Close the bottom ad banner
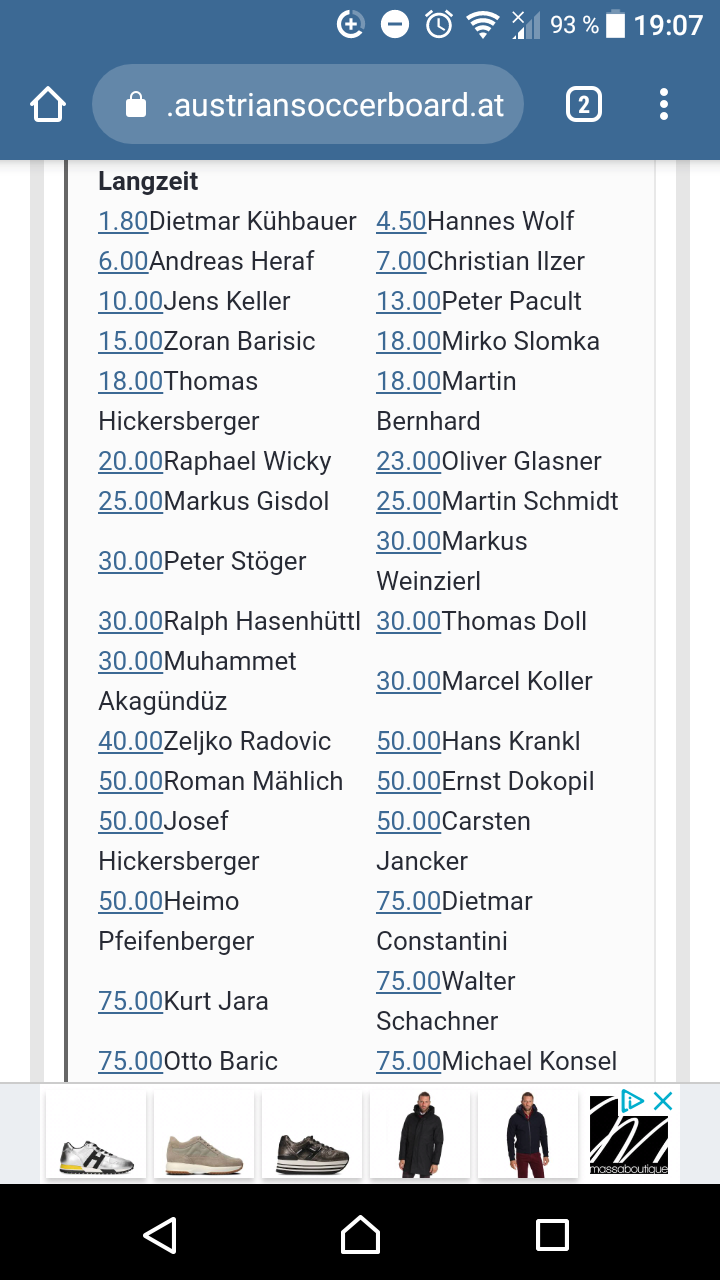Image resolution: width=720 pixels, height=1280 pixels. click(662, 1101)
